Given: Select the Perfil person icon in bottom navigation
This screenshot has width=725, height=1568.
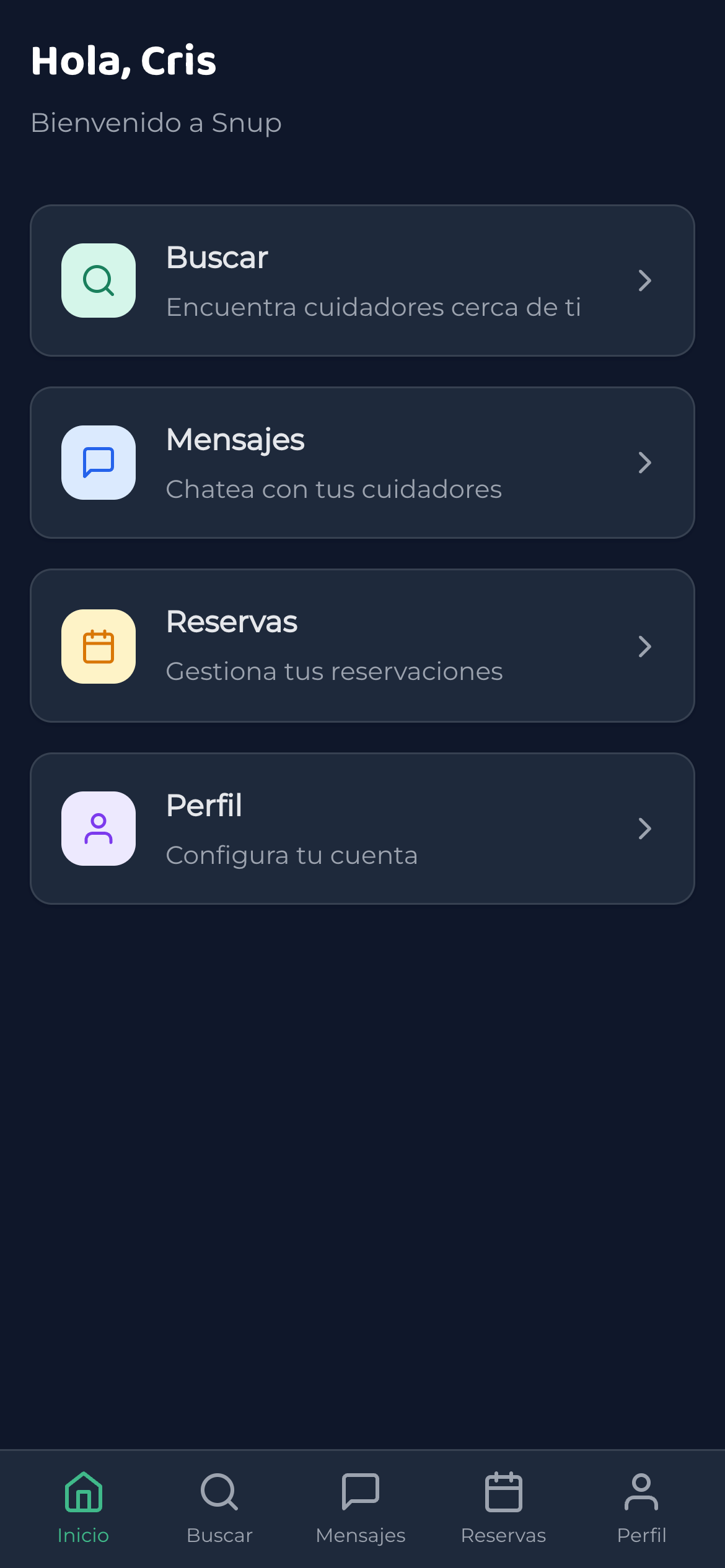Looking at the screenshot, I should (x=641, y=1491).
